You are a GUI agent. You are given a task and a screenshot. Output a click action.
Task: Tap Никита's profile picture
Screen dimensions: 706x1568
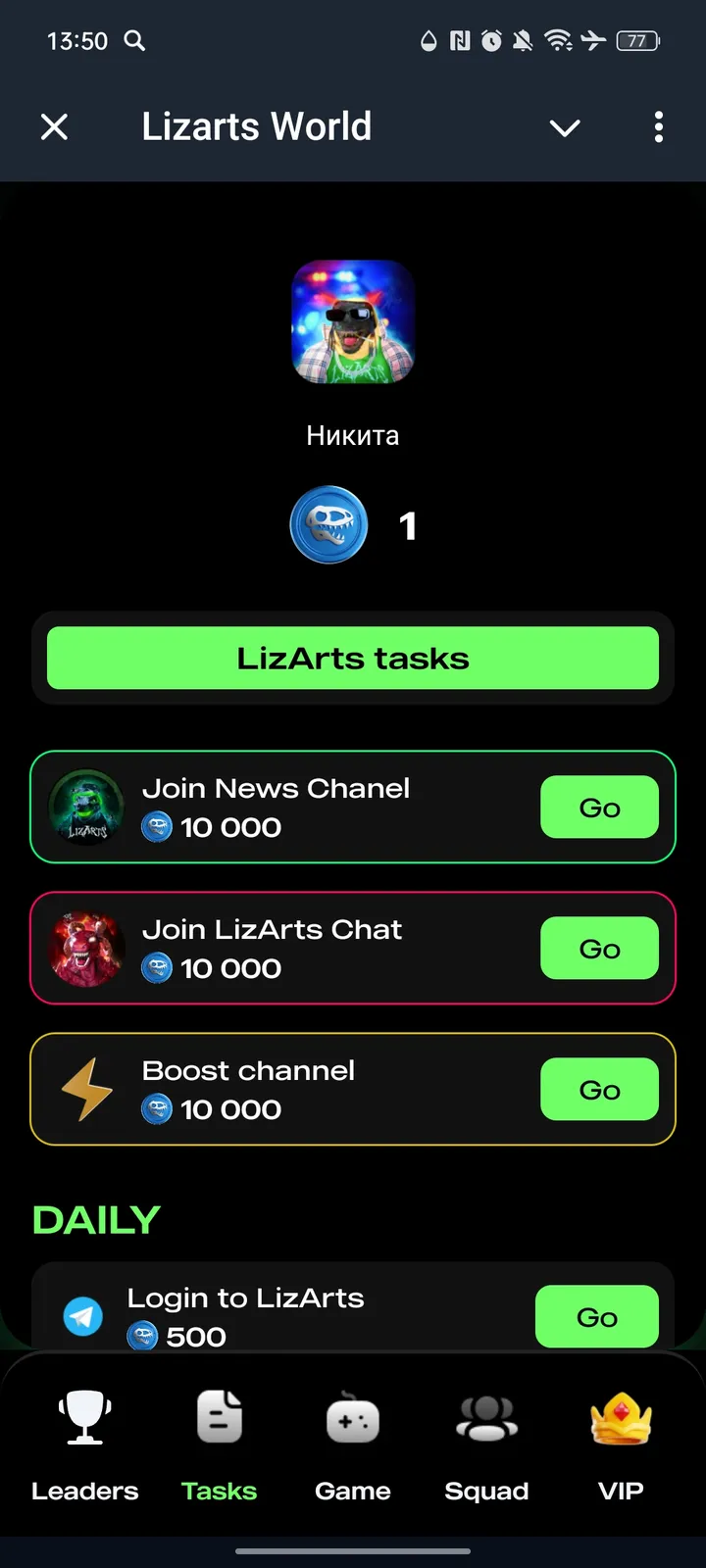[352, 322]
